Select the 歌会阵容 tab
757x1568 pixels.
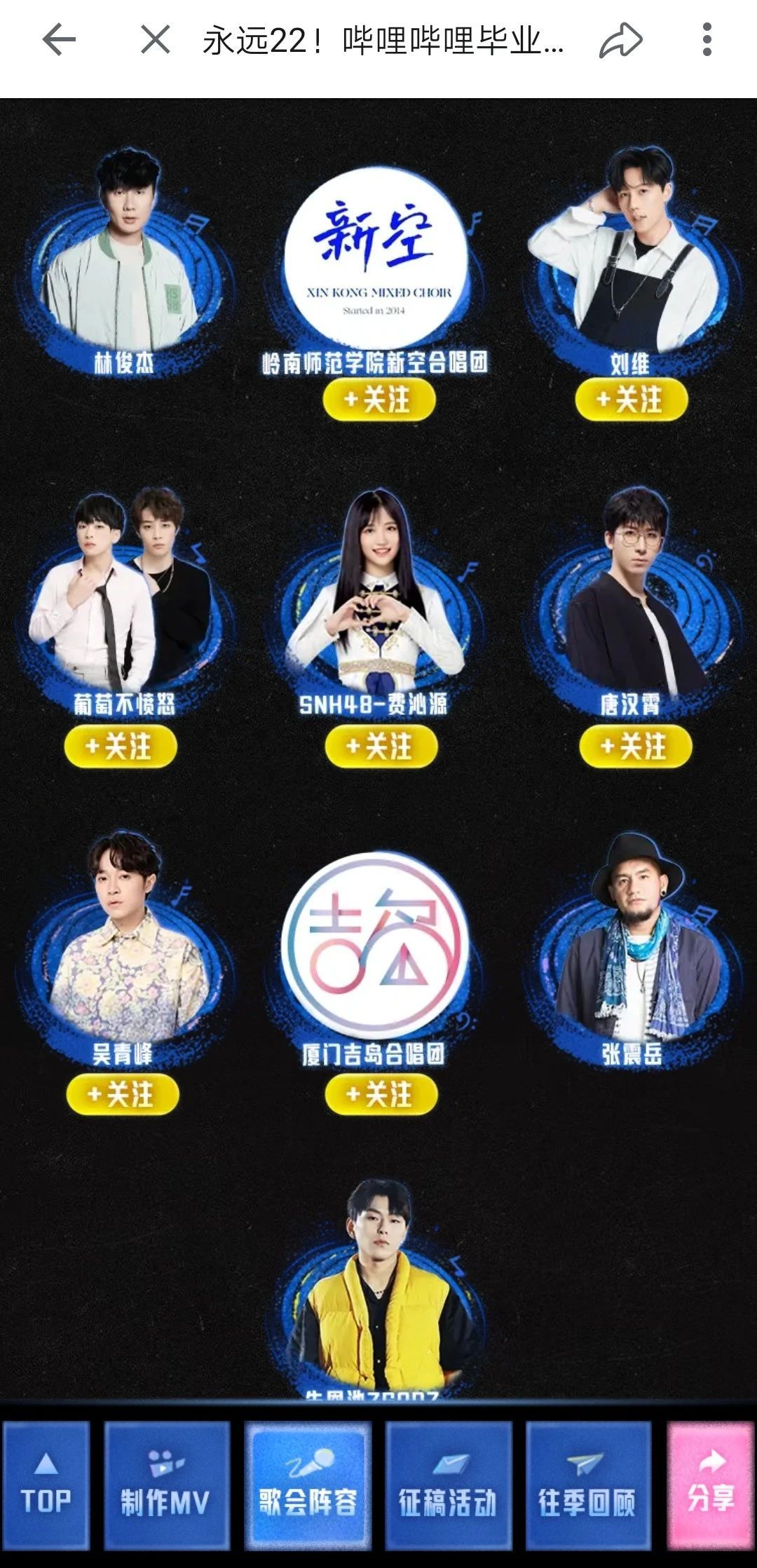point(308,1486)
